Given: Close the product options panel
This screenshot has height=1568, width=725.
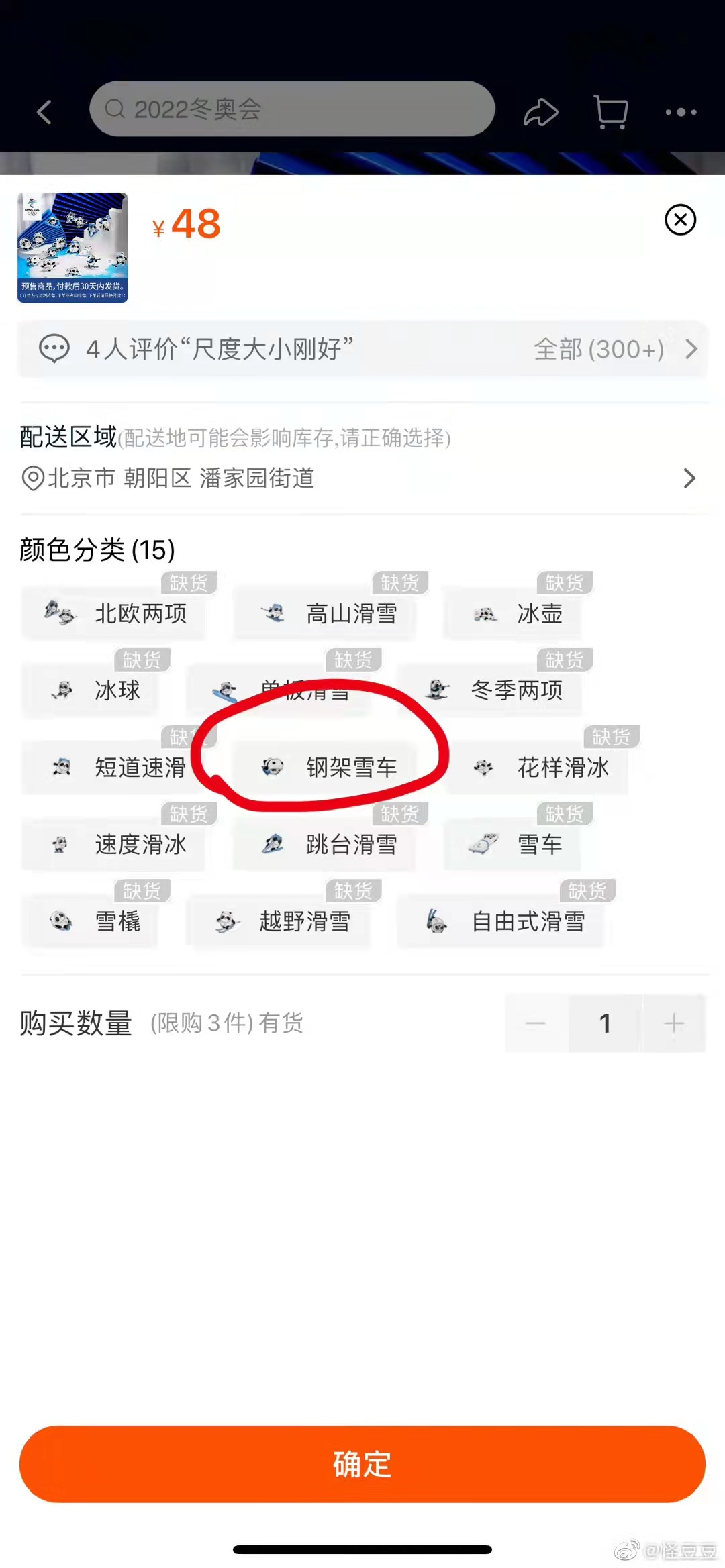Looking at the screenshot, I should [x=680, y=219].
